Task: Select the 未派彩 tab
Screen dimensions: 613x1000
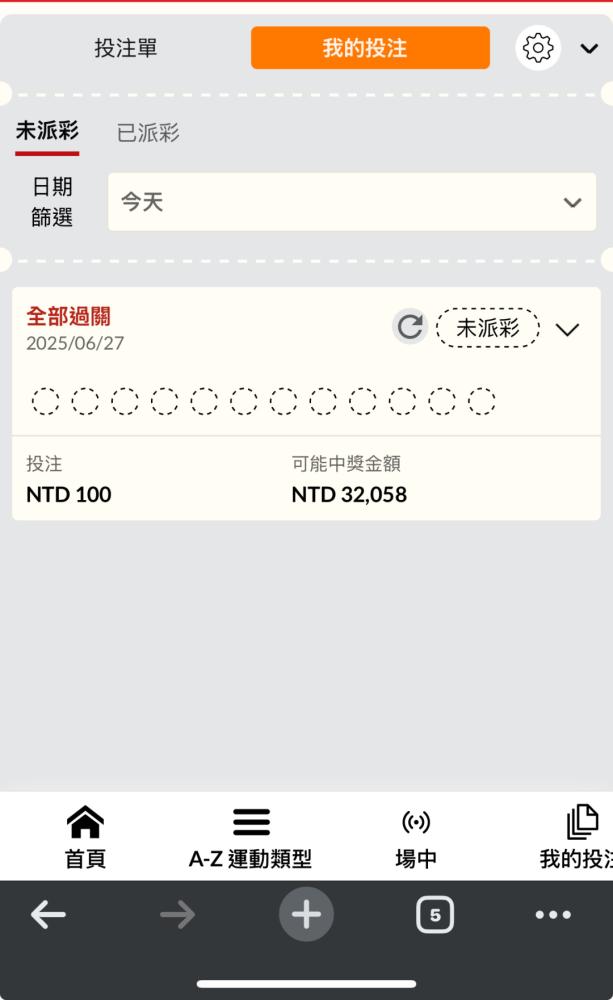Action: tap(47, 131)
